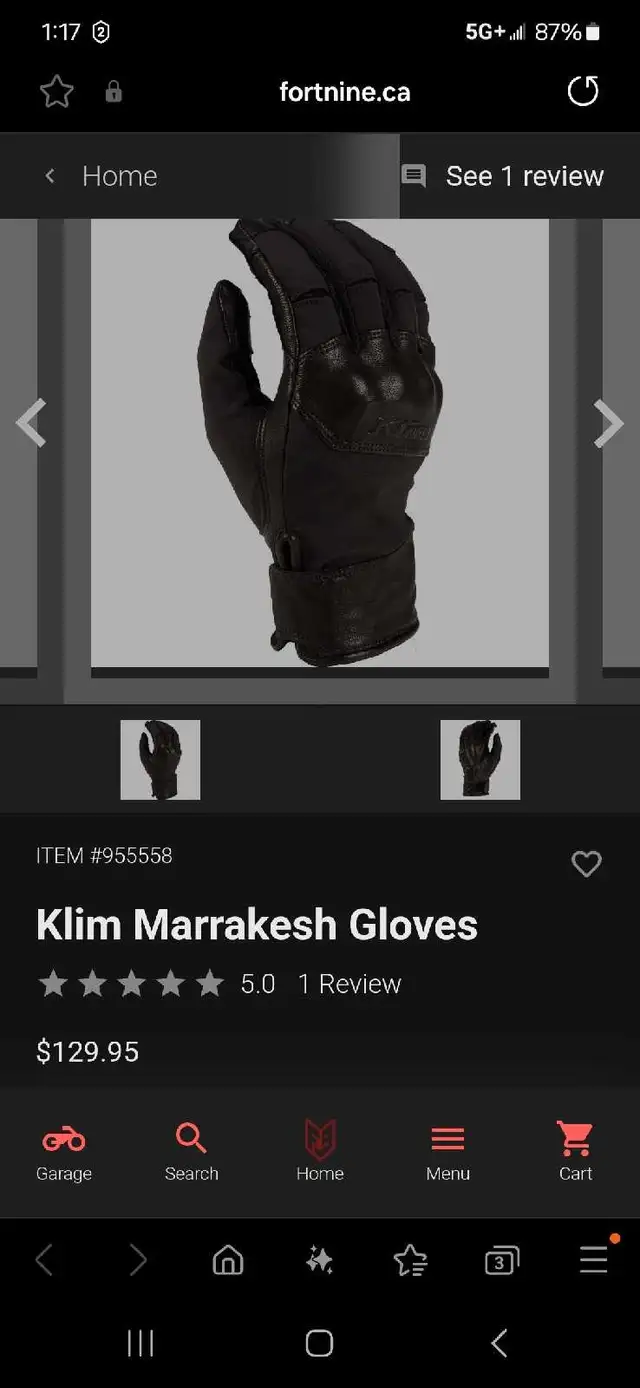This screenshot has height=1388, width=640.
Task: Open See 1 review
Action: [x=502, y=176]
